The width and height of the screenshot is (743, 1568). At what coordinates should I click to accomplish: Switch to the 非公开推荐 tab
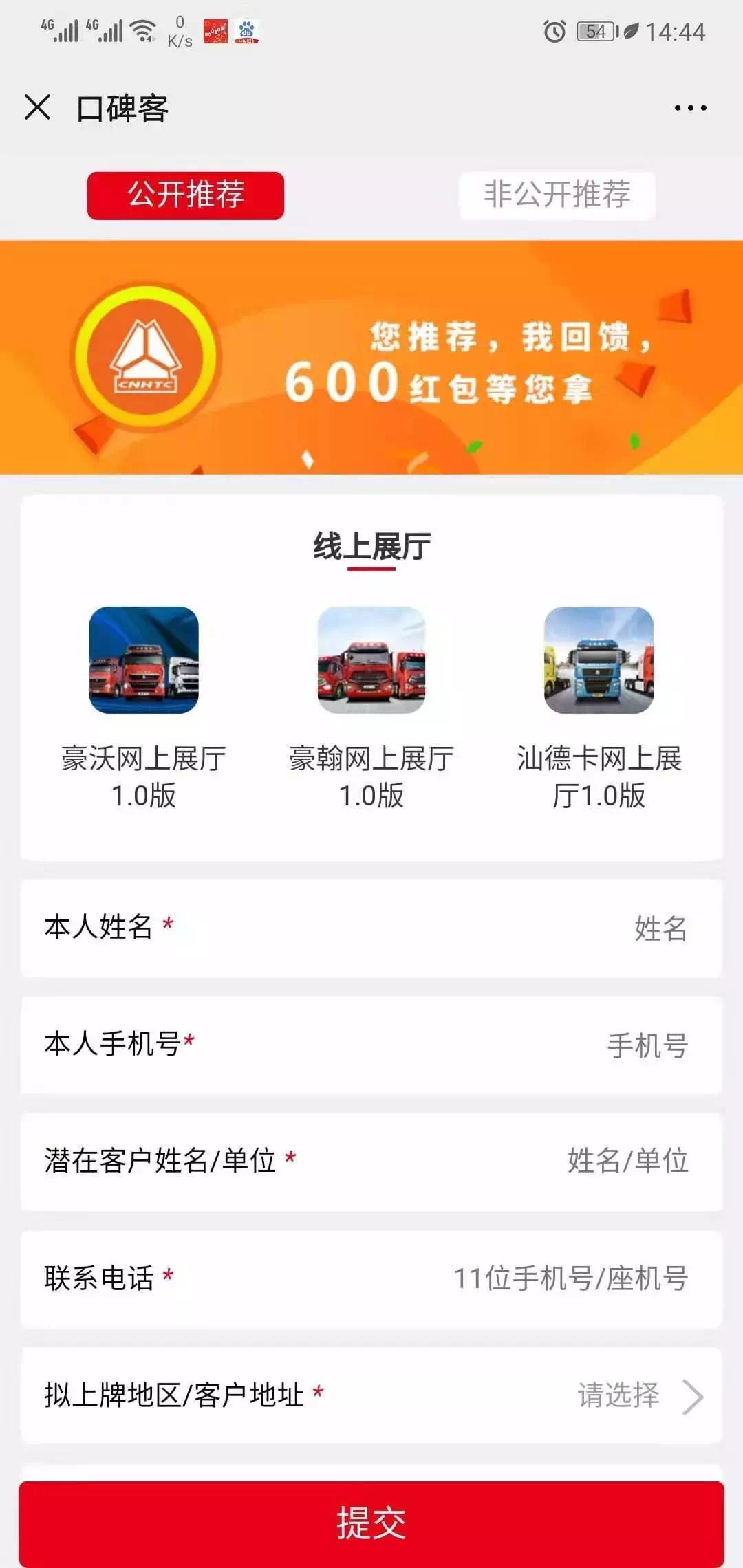pyautogui.click(x=557, y=195)
